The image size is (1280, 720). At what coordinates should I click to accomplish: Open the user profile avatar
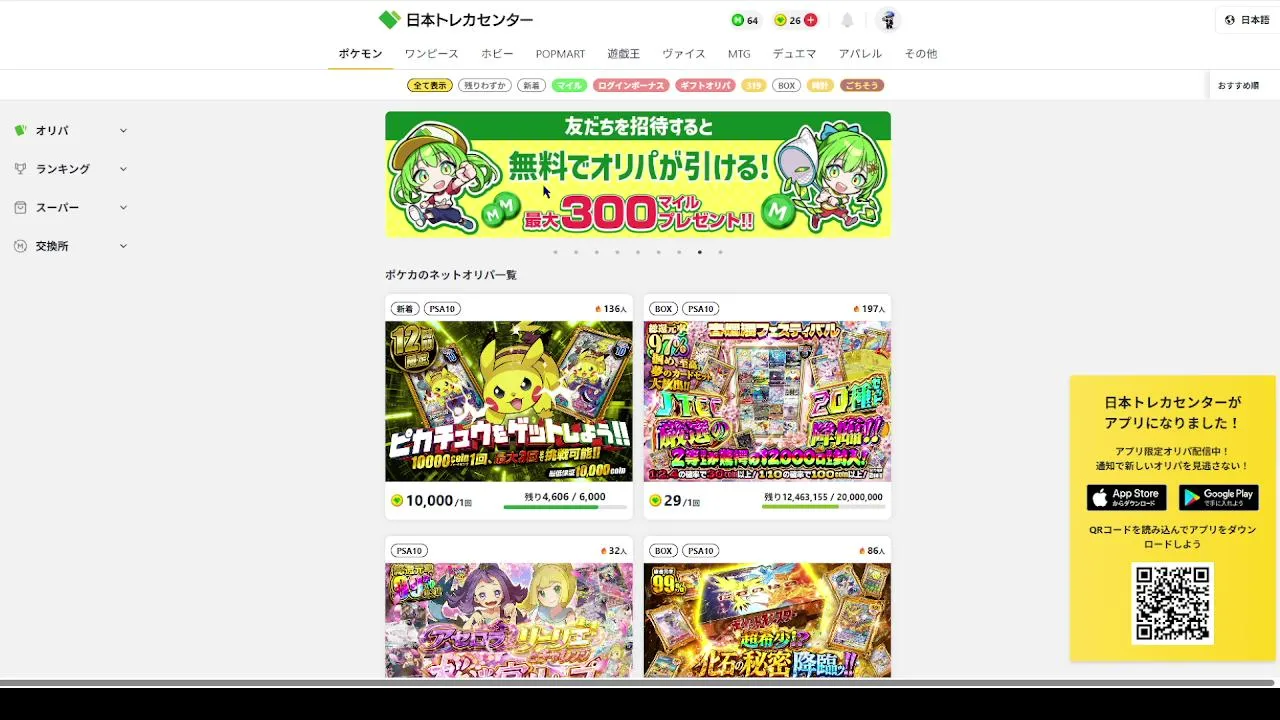pyautogui.click(x=888, y=20)
